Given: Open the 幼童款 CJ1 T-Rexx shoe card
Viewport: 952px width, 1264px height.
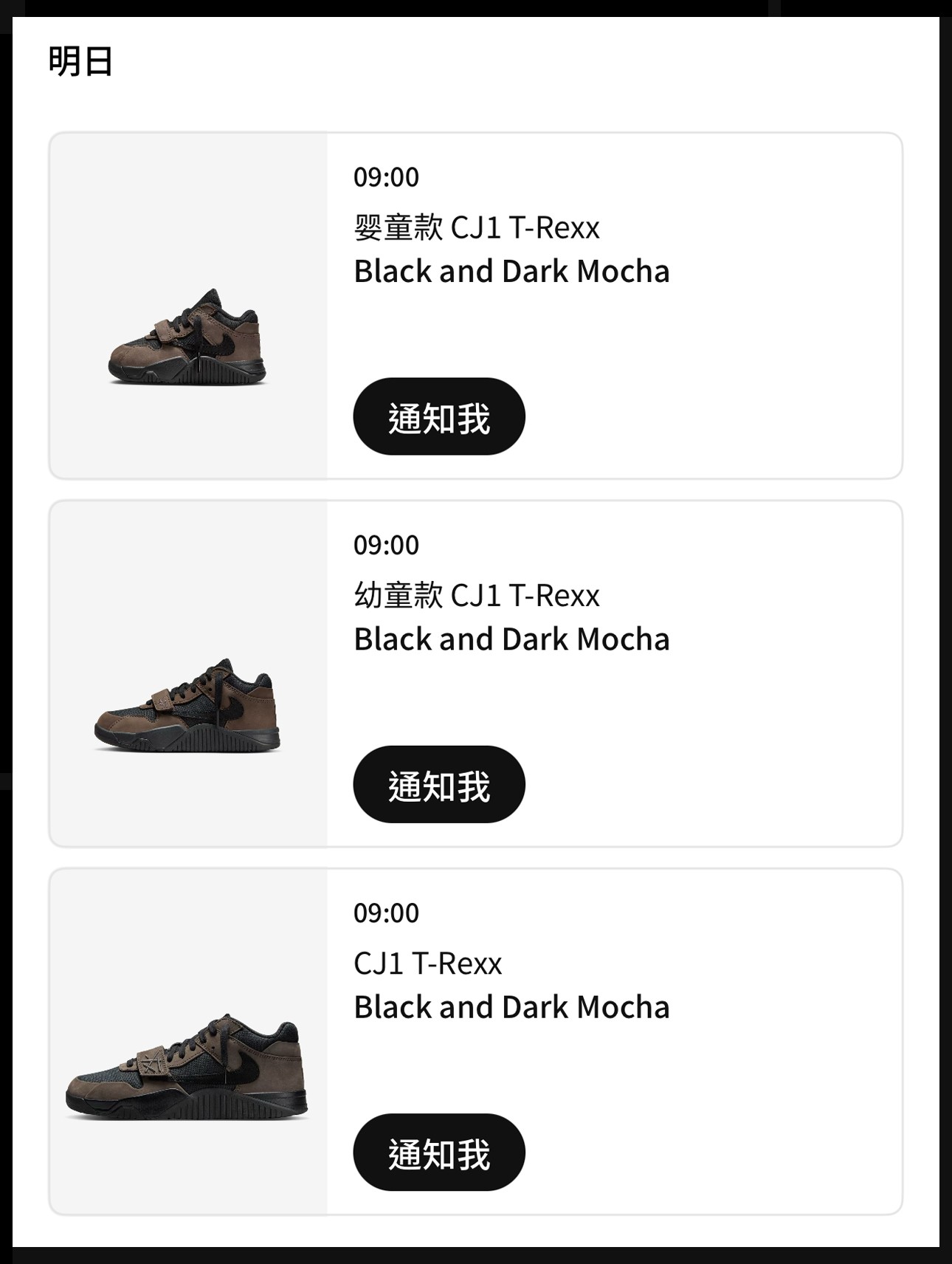Looking at the screenshot, I should click(188, 673).
